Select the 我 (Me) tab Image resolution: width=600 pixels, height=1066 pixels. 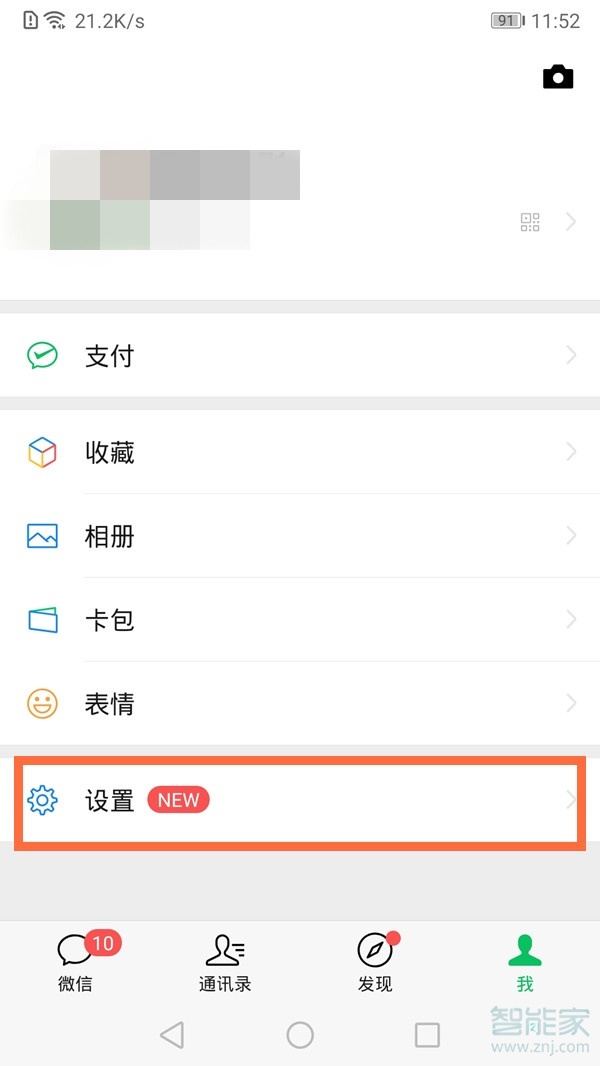(524, 962)
